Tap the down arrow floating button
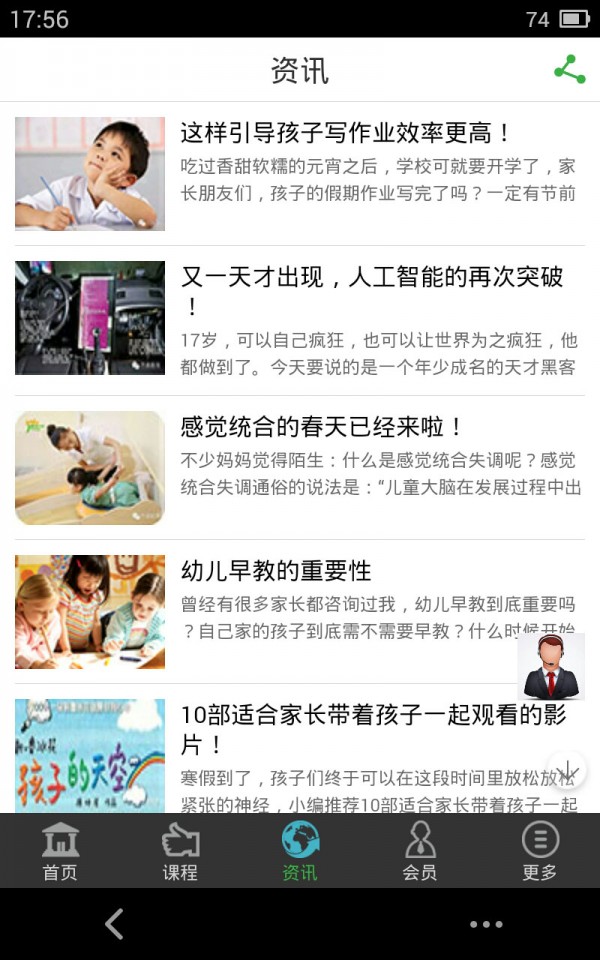 [x=567, y=771]
